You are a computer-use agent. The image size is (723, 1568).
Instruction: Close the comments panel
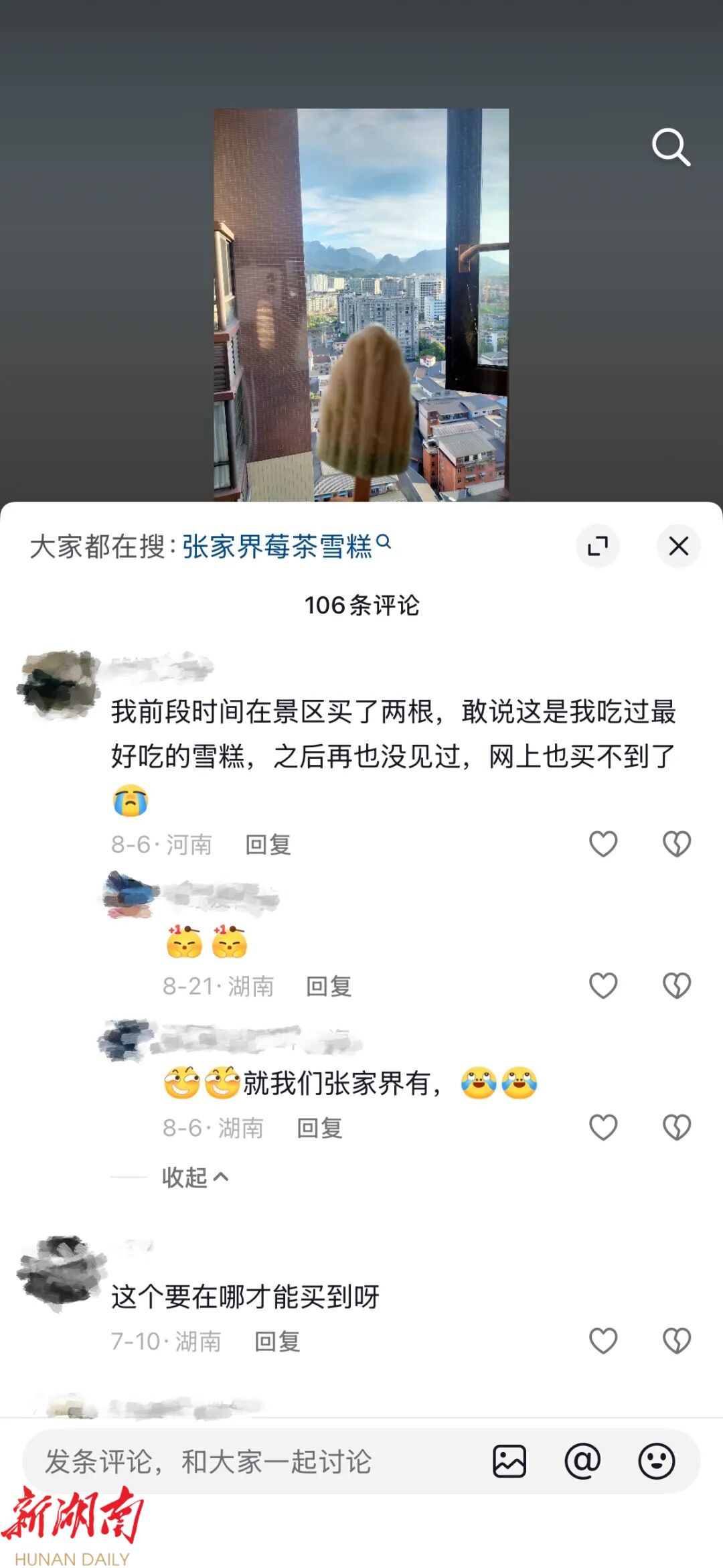679,546
